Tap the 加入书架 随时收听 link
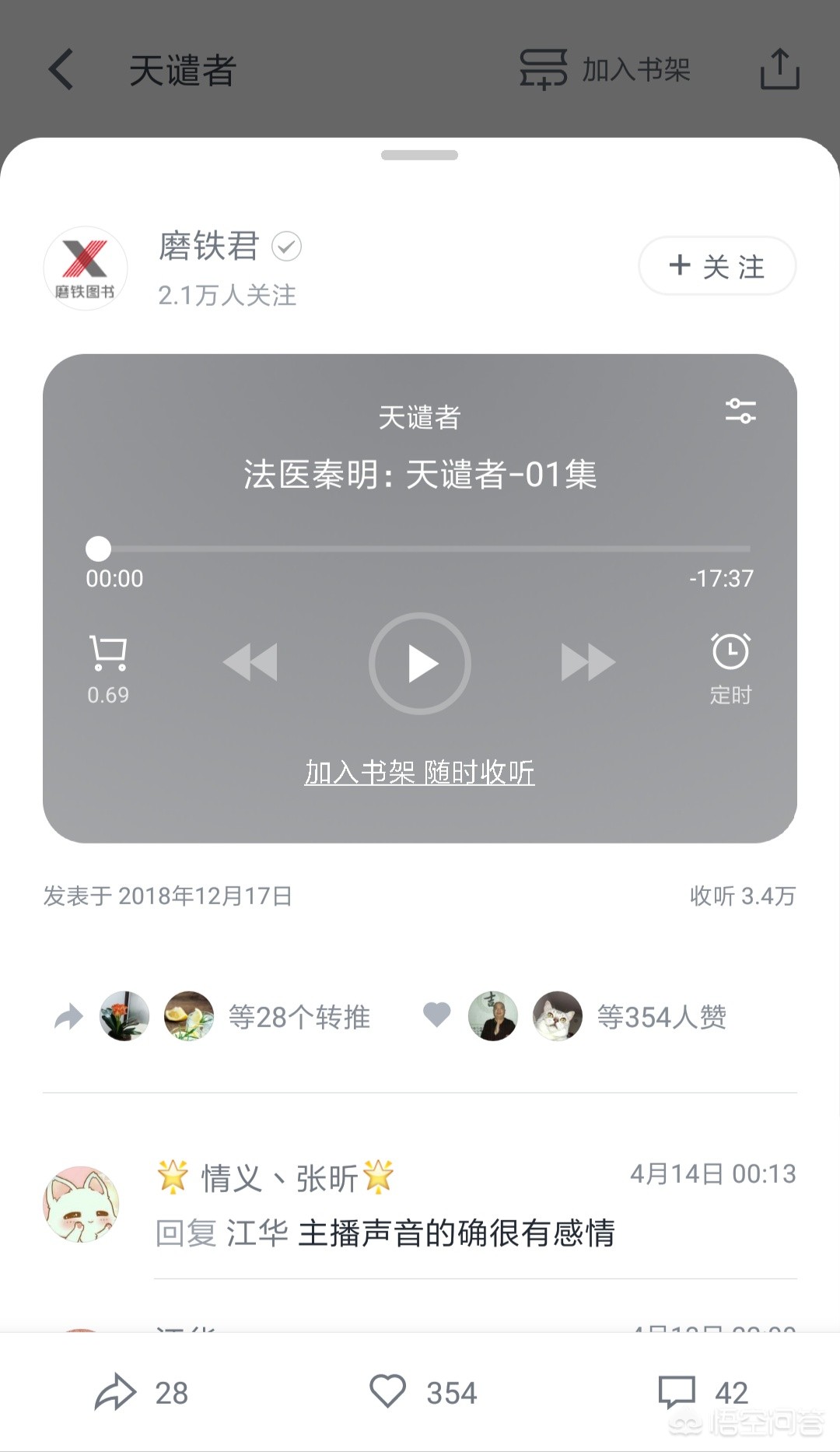 (x=420, y=773)
